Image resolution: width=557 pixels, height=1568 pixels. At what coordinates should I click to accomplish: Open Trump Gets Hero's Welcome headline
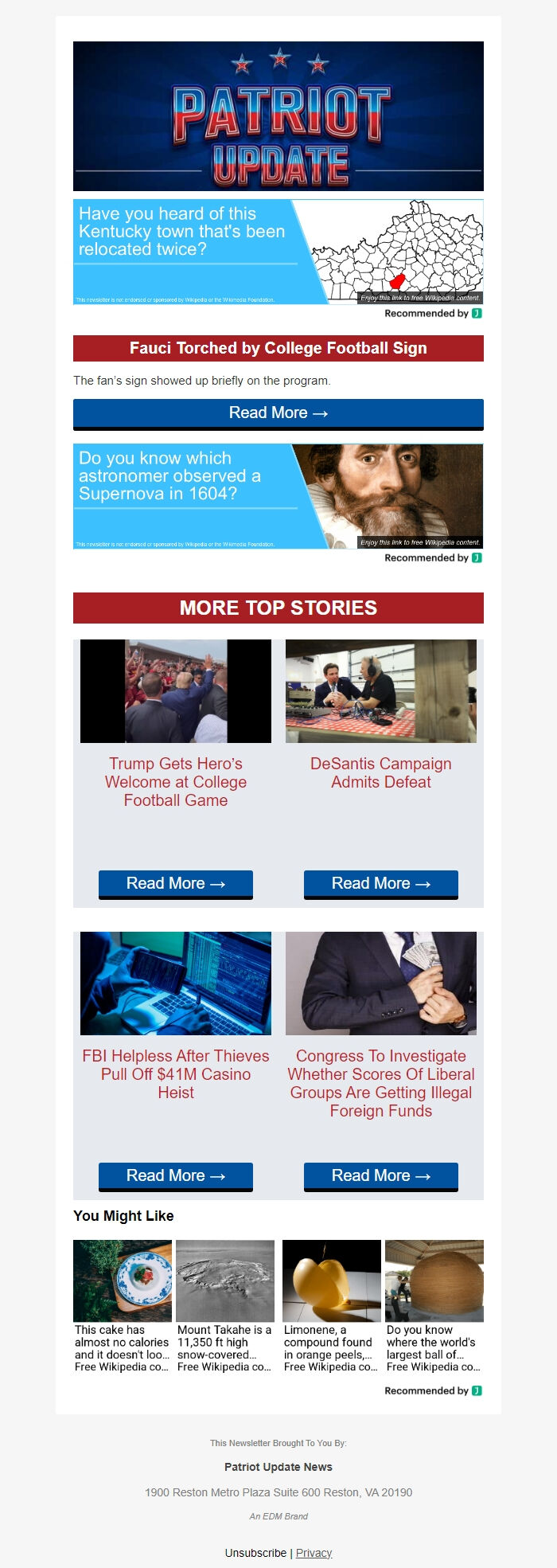176,782
